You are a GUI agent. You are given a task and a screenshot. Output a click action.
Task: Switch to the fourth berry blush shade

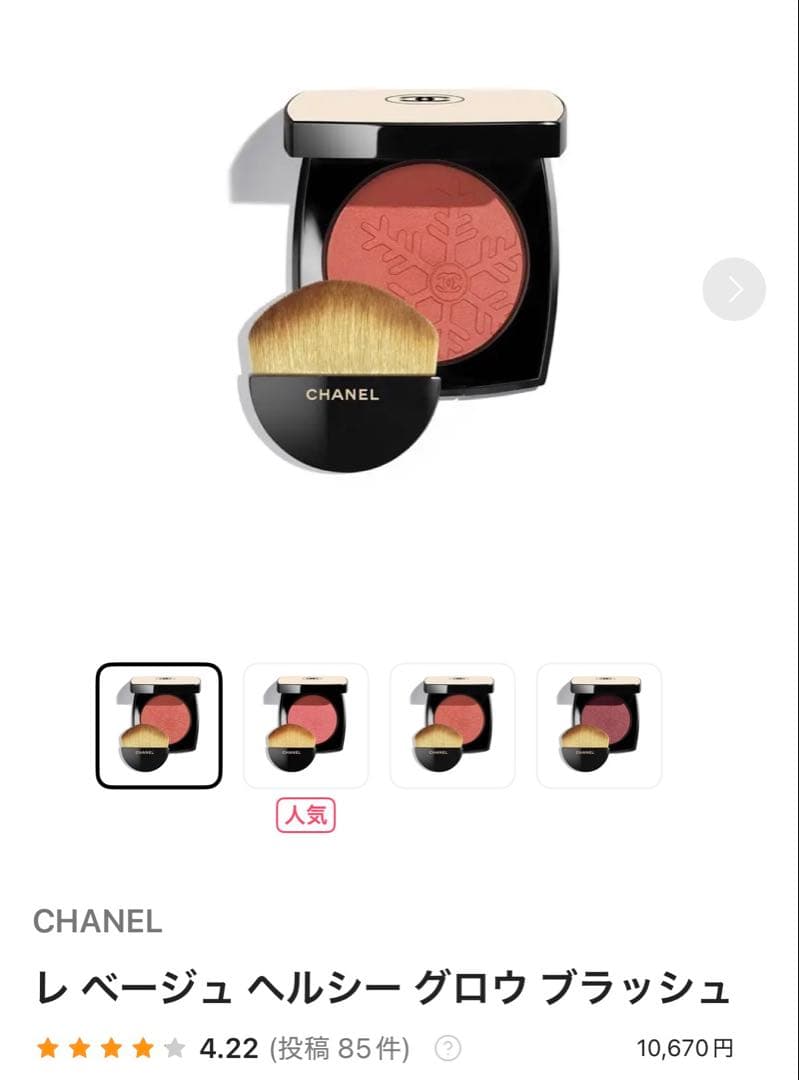(600, 722)
